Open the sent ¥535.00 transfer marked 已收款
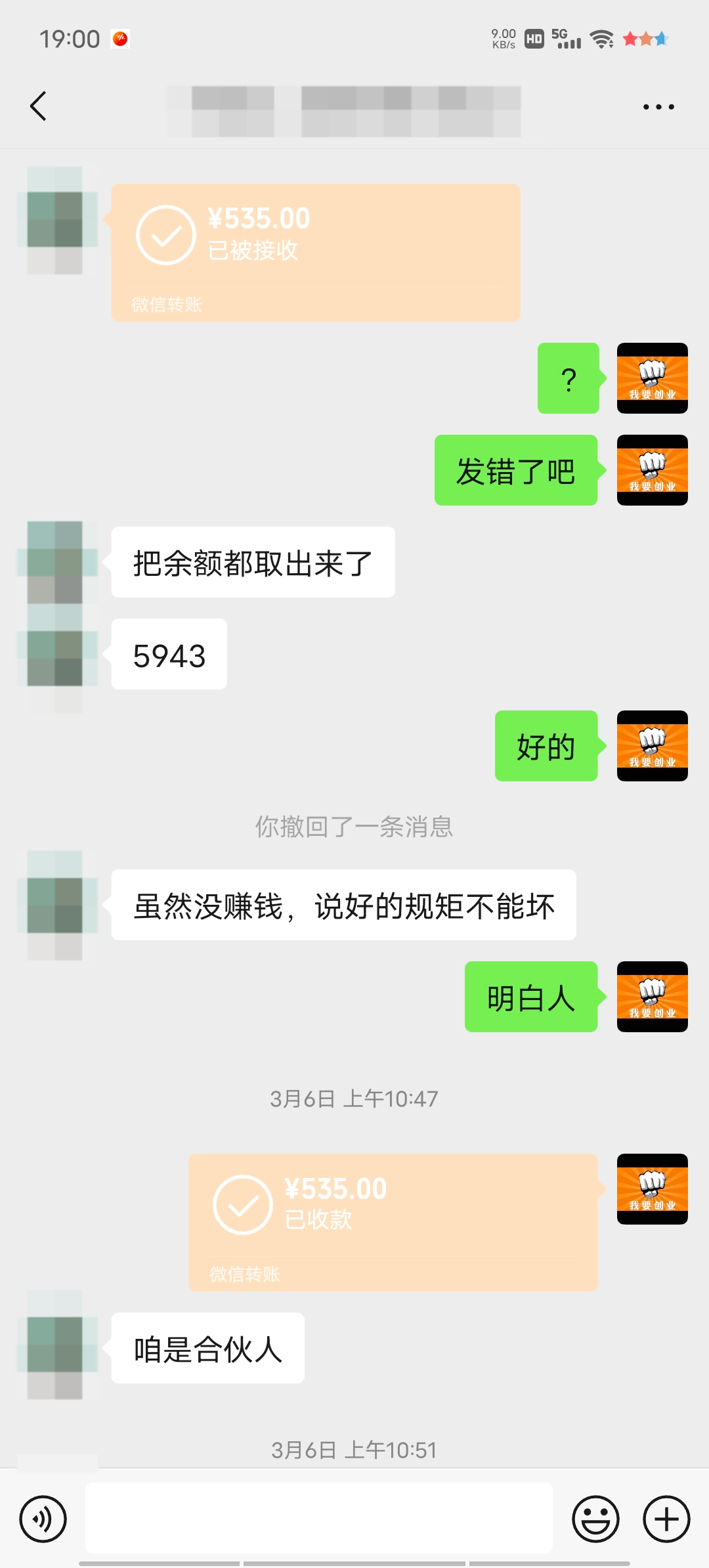The image size is (709, 1568). (x=393, y=1222)
